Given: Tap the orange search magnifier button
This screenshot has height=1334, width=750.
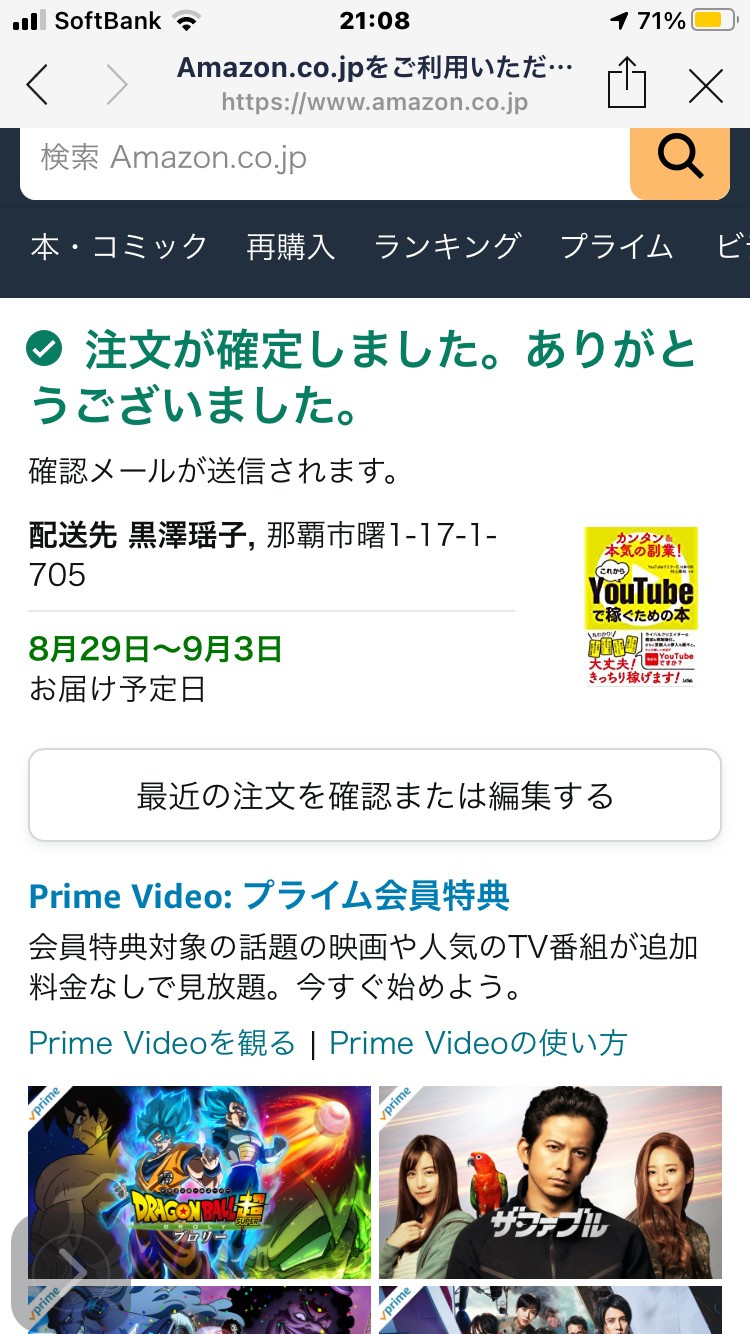Looking at the screenshot, I should click(680, 159).
